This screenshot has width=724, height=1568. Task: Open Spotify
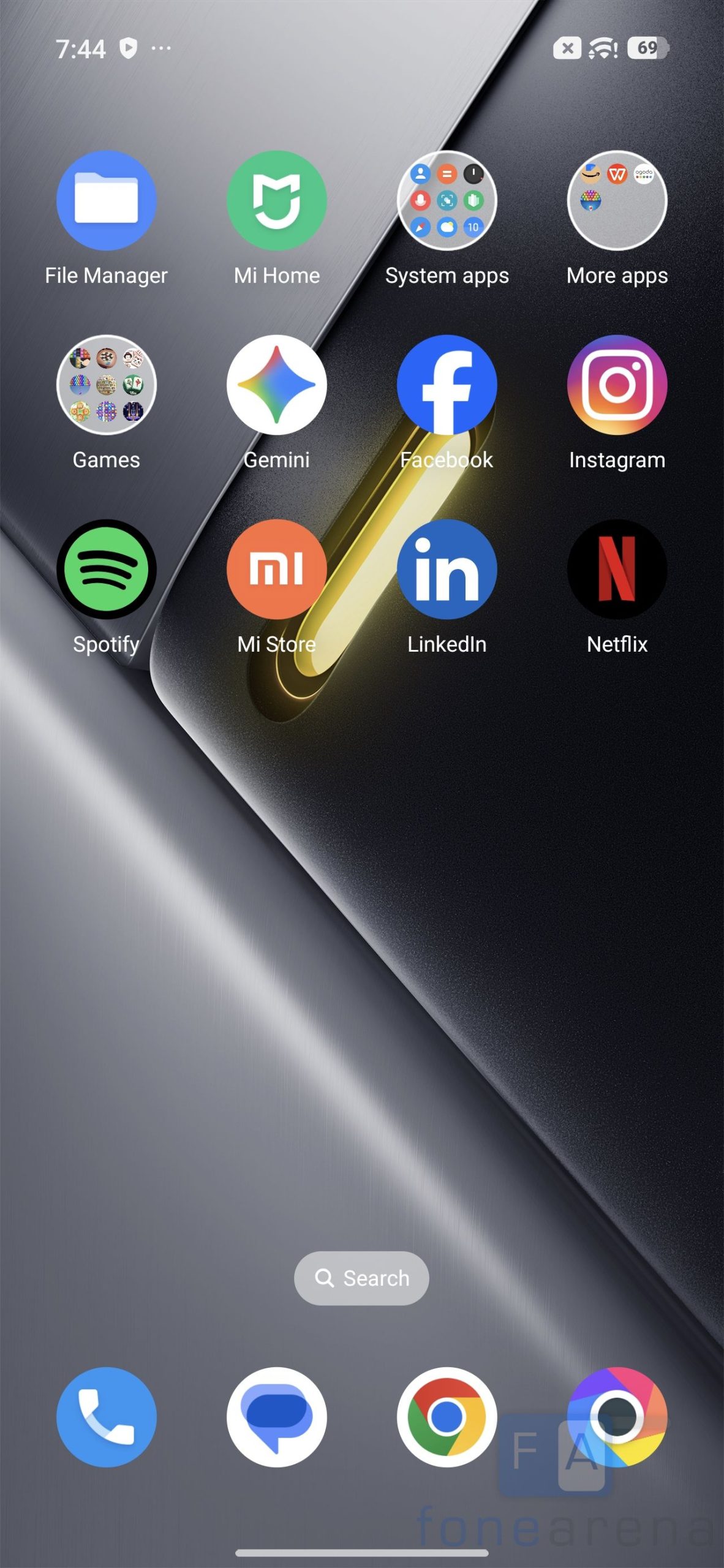[x=106, y=569]
